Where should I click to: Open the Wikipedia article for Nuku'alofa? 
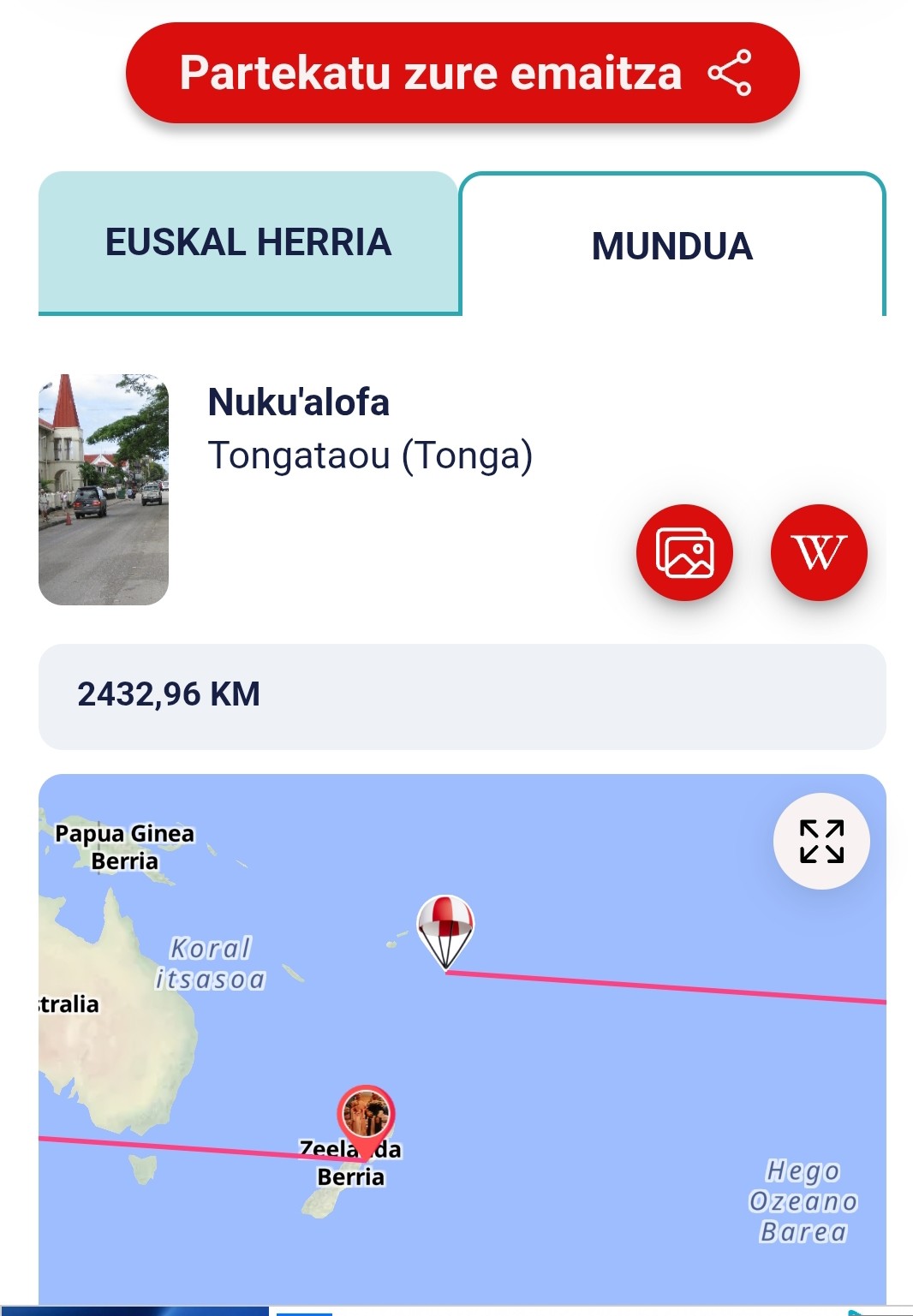tap(819, 552)
